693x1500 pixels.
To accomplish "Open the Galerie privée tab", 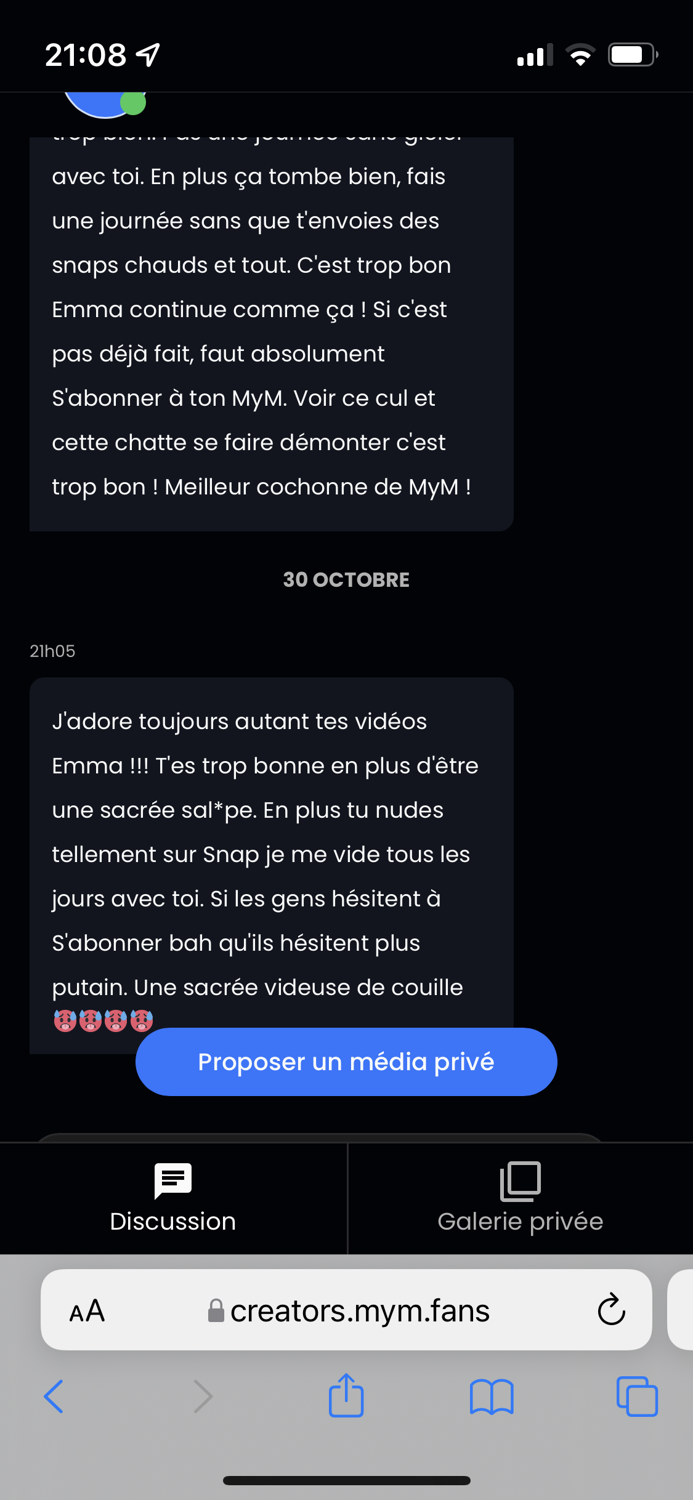I will point(520,1198).
